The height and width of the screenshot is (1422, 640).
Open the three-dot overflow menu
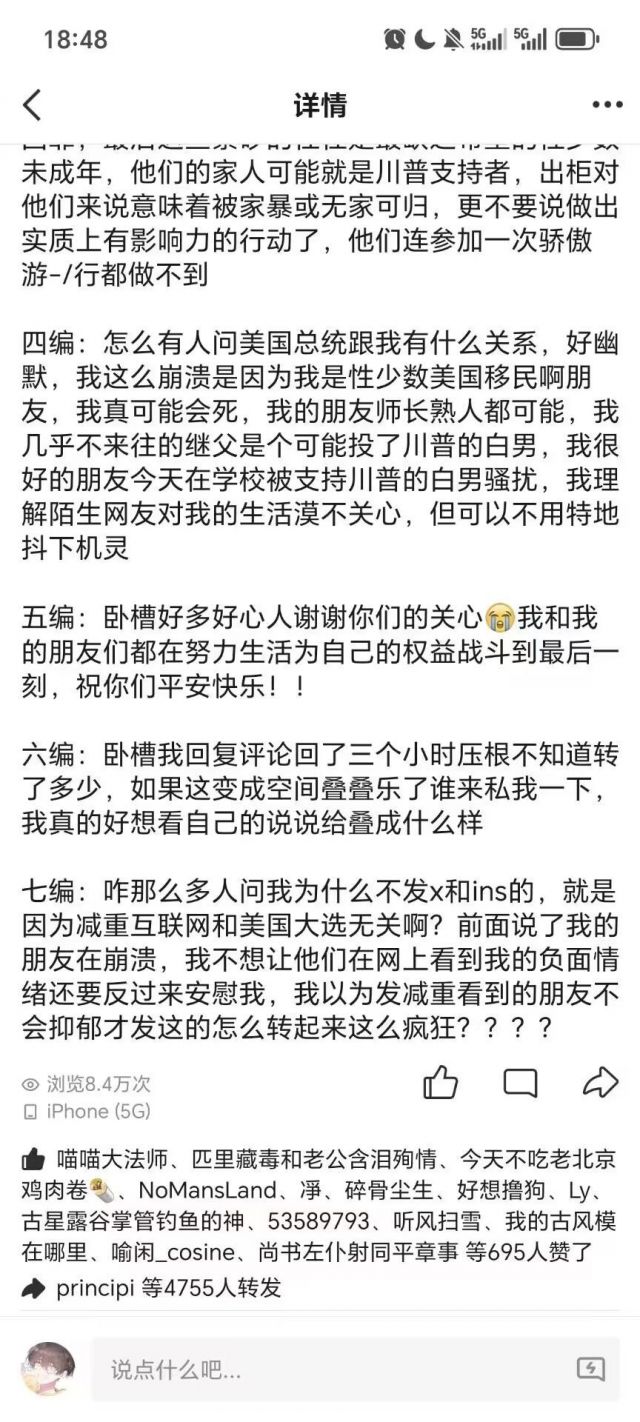point(607,104)
